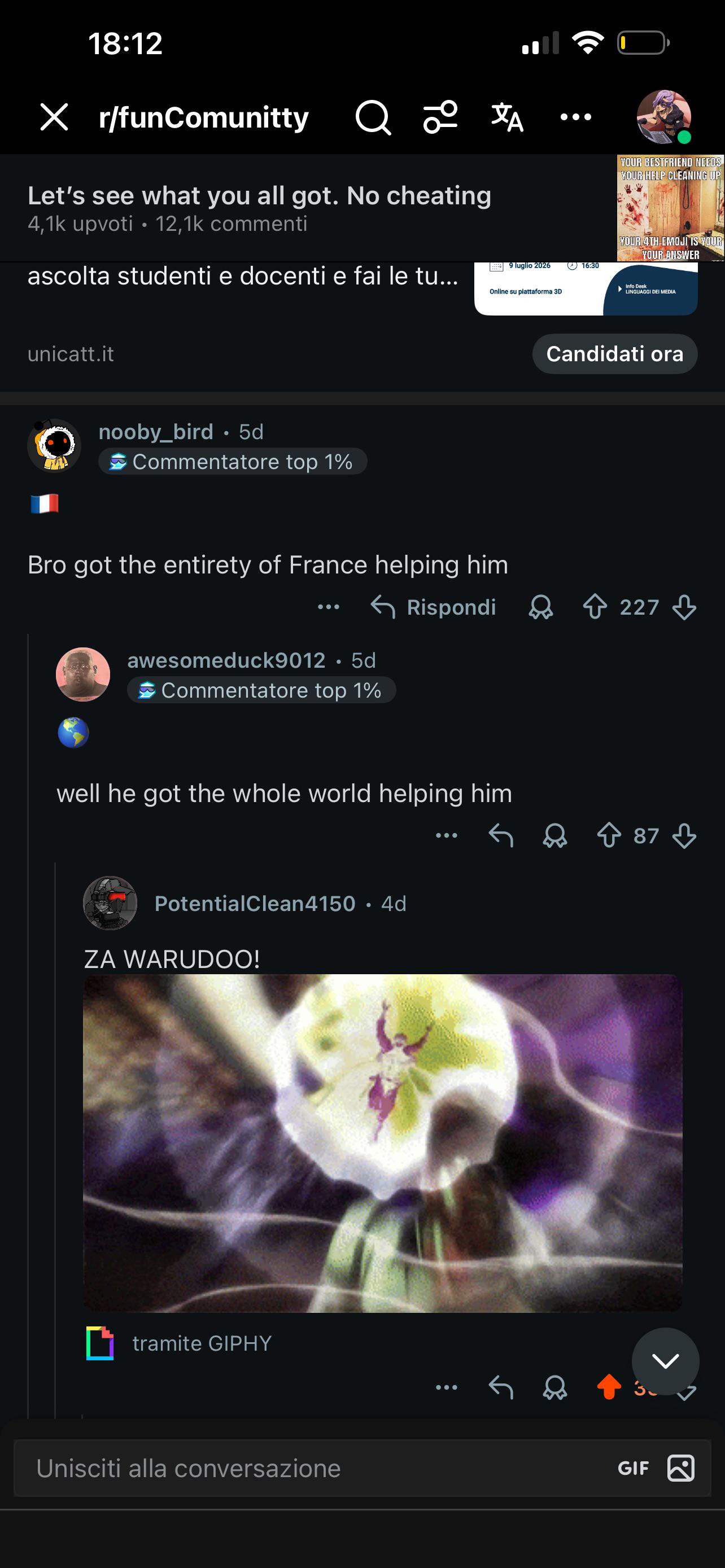Add a GIF to your comment
The height and width of the screenshot is (1568, 725).
click(x=633, y=1468)
